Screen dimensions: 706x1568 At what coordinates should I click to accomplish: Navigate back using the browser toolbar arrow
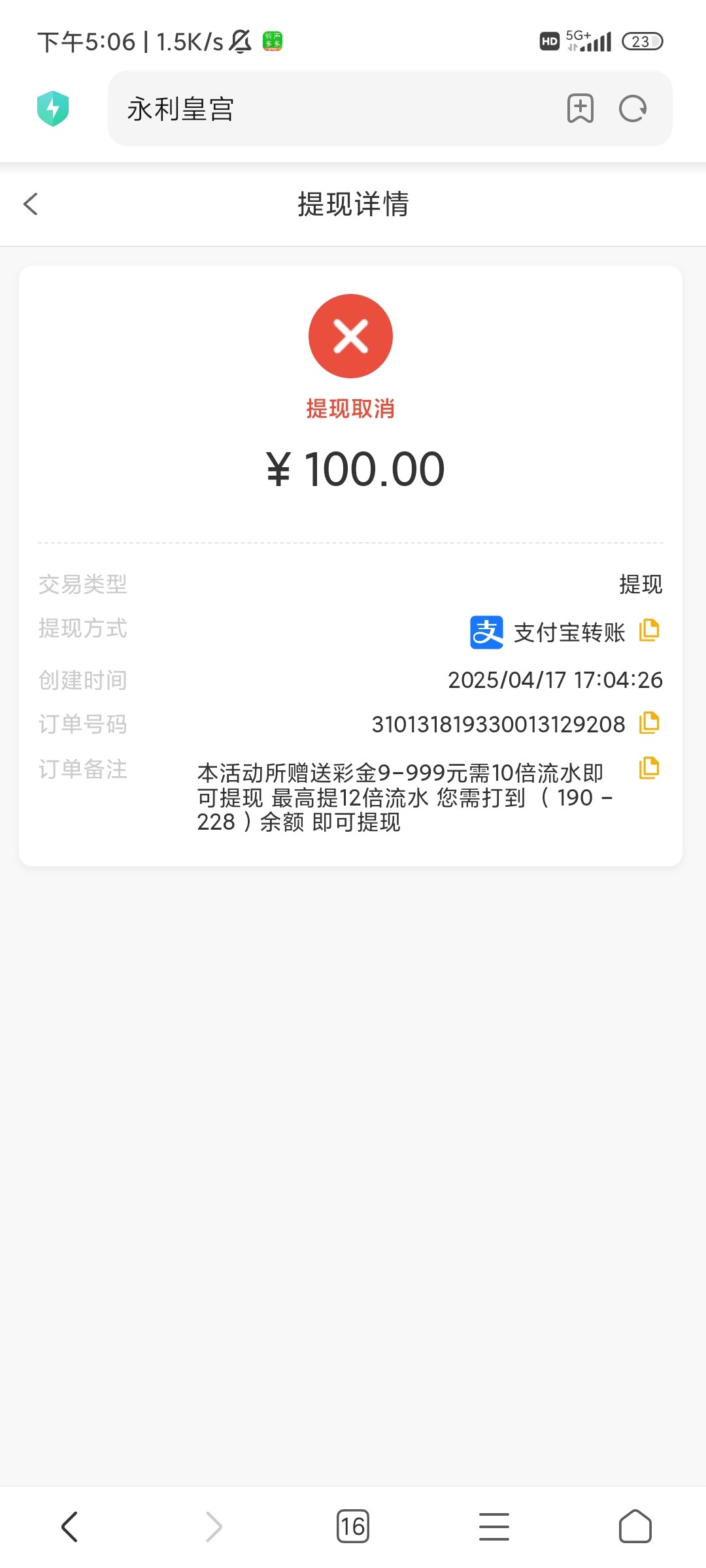(x=70, y=1527)
